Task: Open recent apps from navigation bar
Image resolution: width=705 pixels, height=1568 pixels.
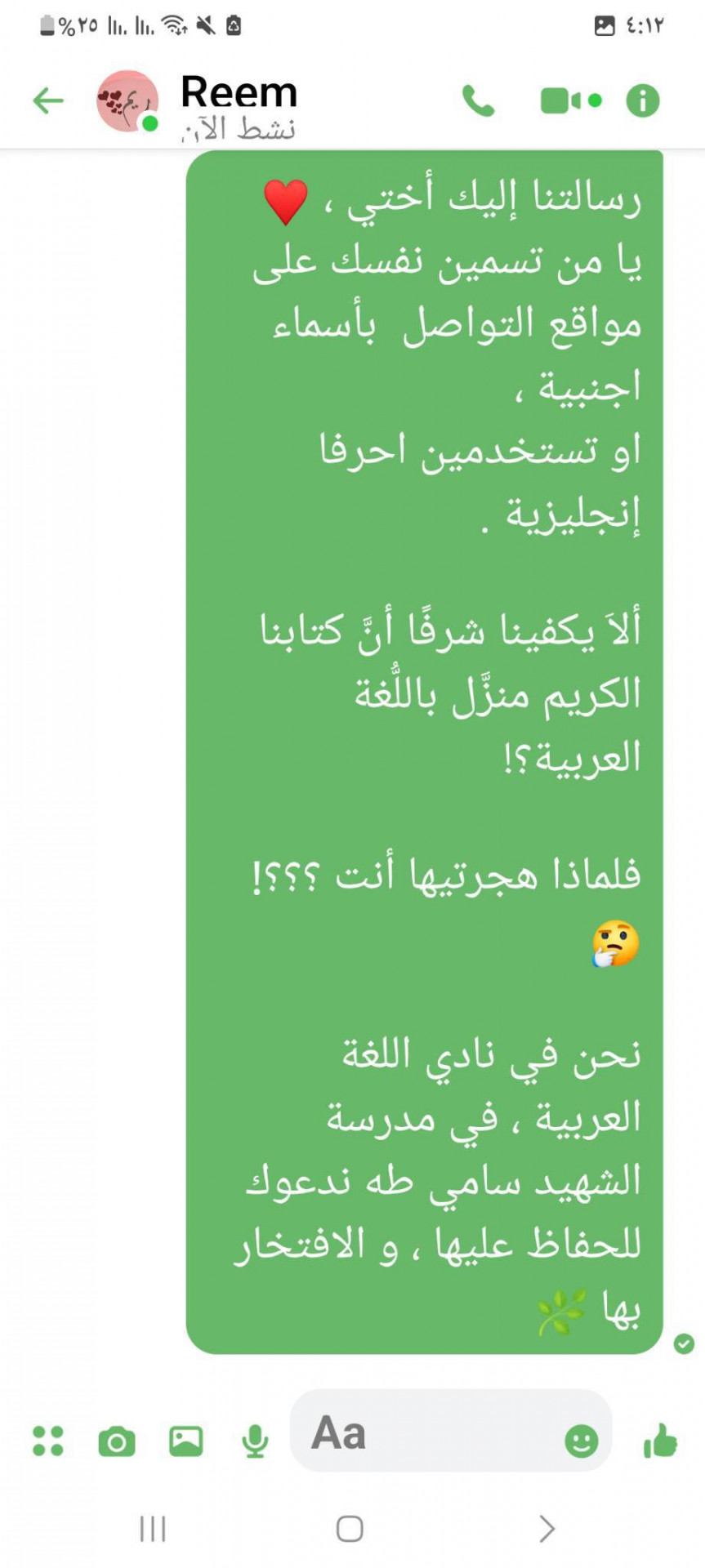Action: [153, 1529]
